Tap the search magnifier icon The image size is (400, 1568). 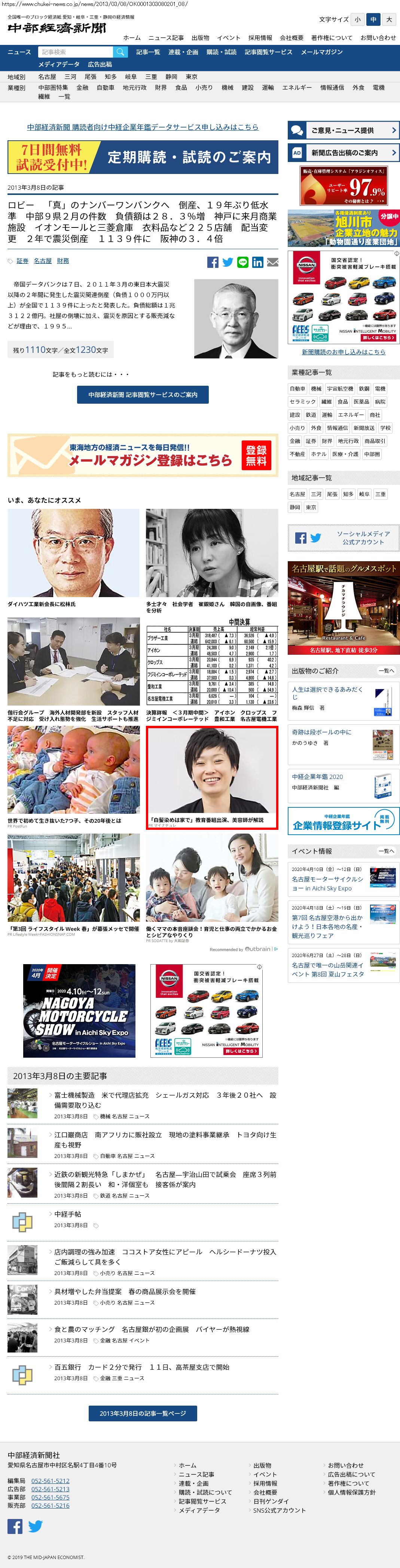tap(120, 52)
